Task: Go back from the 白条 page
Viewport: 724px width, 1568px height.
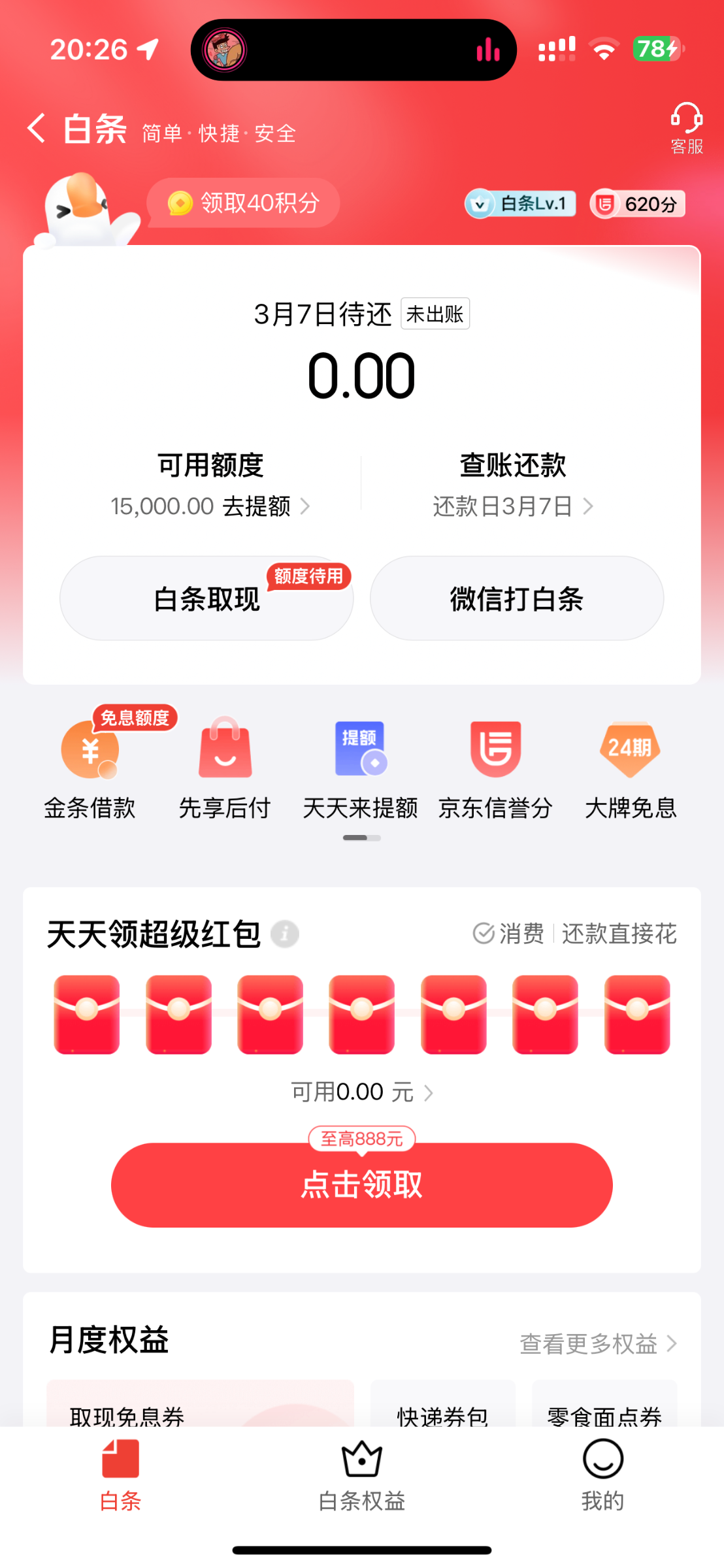Action: tap(37, 128)
